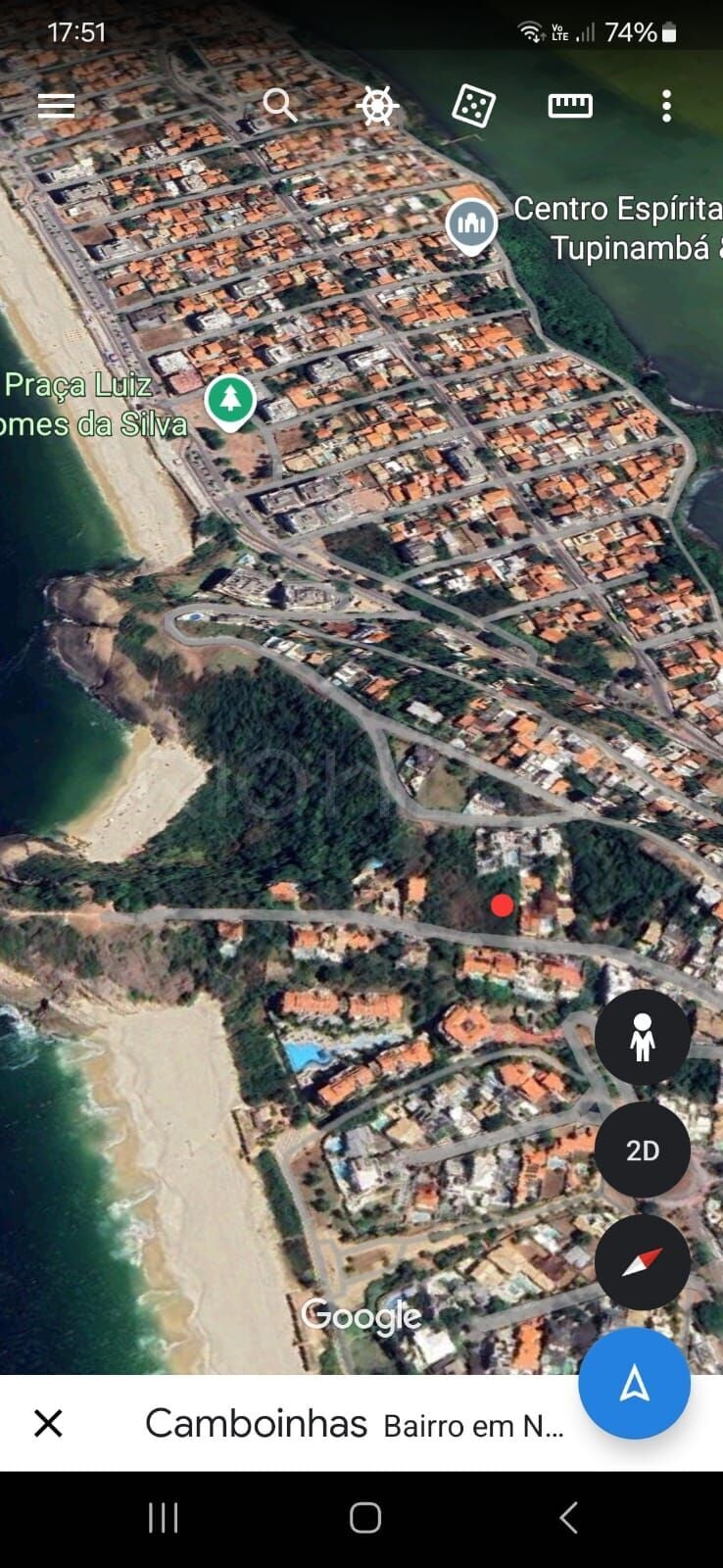Screen dimensions: 723x1568
Task: Open the ruler measure tool
Action: [569, 105]
